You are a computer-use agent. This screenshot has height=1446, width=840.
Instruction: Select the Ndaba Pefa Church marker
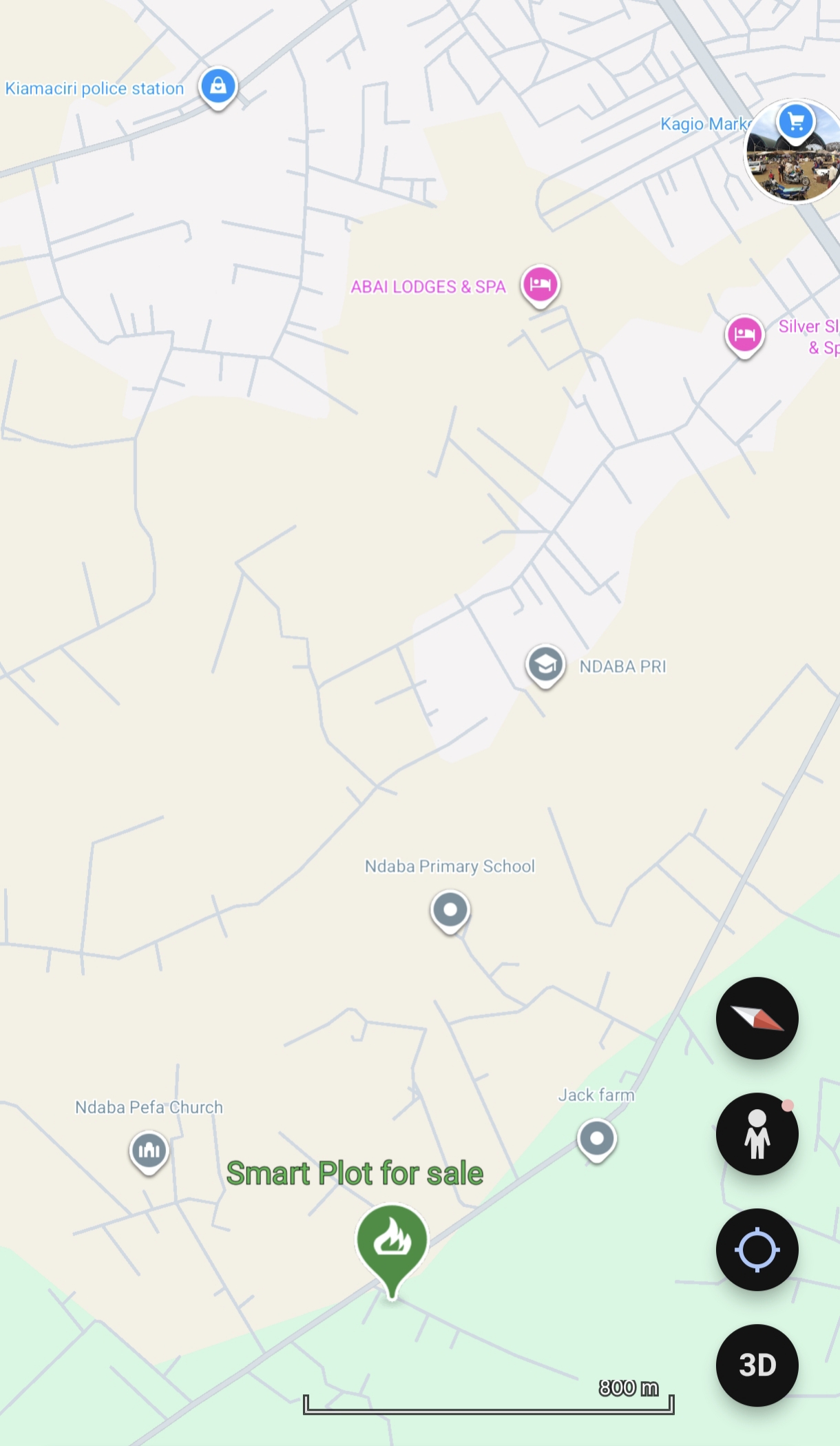pos(149,1150)
